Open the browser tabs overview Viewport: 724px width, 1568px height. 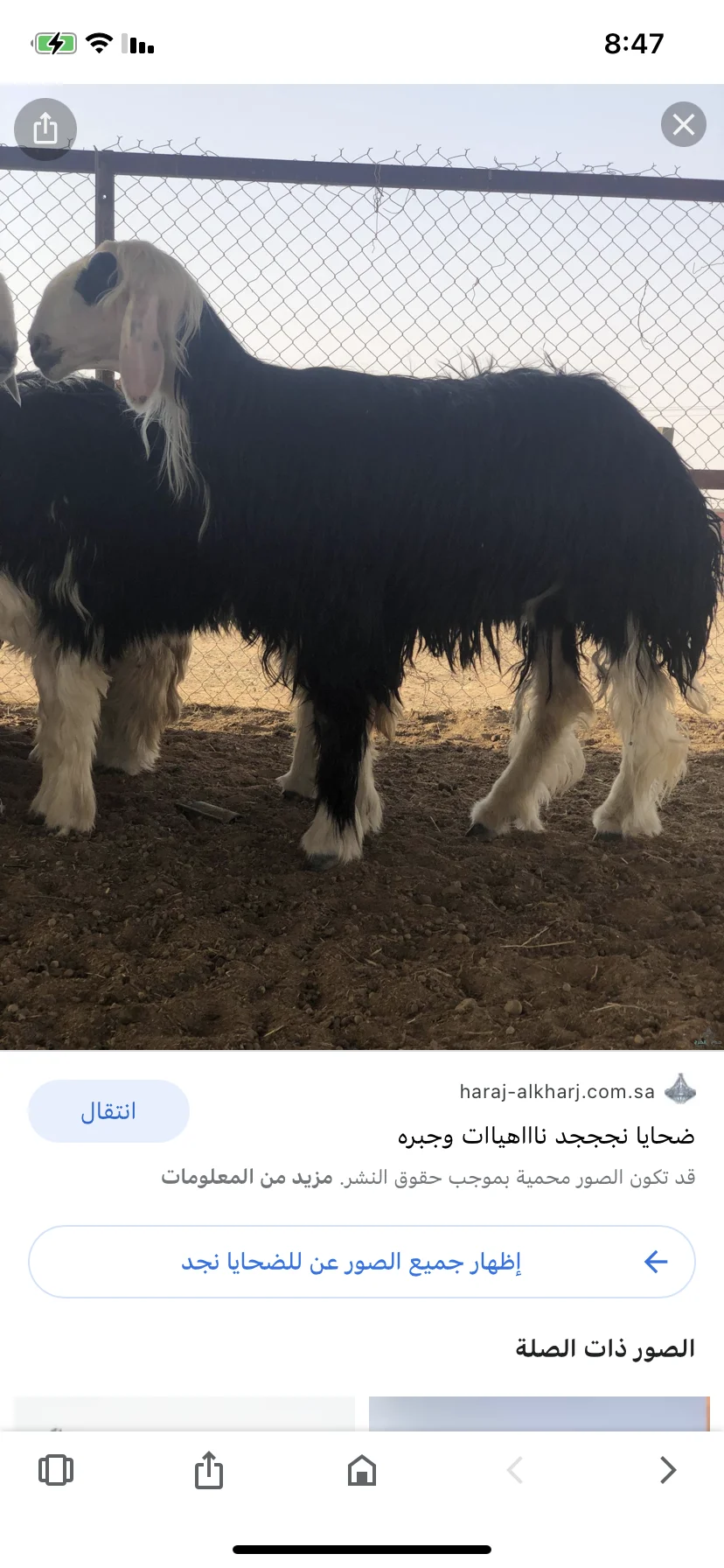[56, 1471]
